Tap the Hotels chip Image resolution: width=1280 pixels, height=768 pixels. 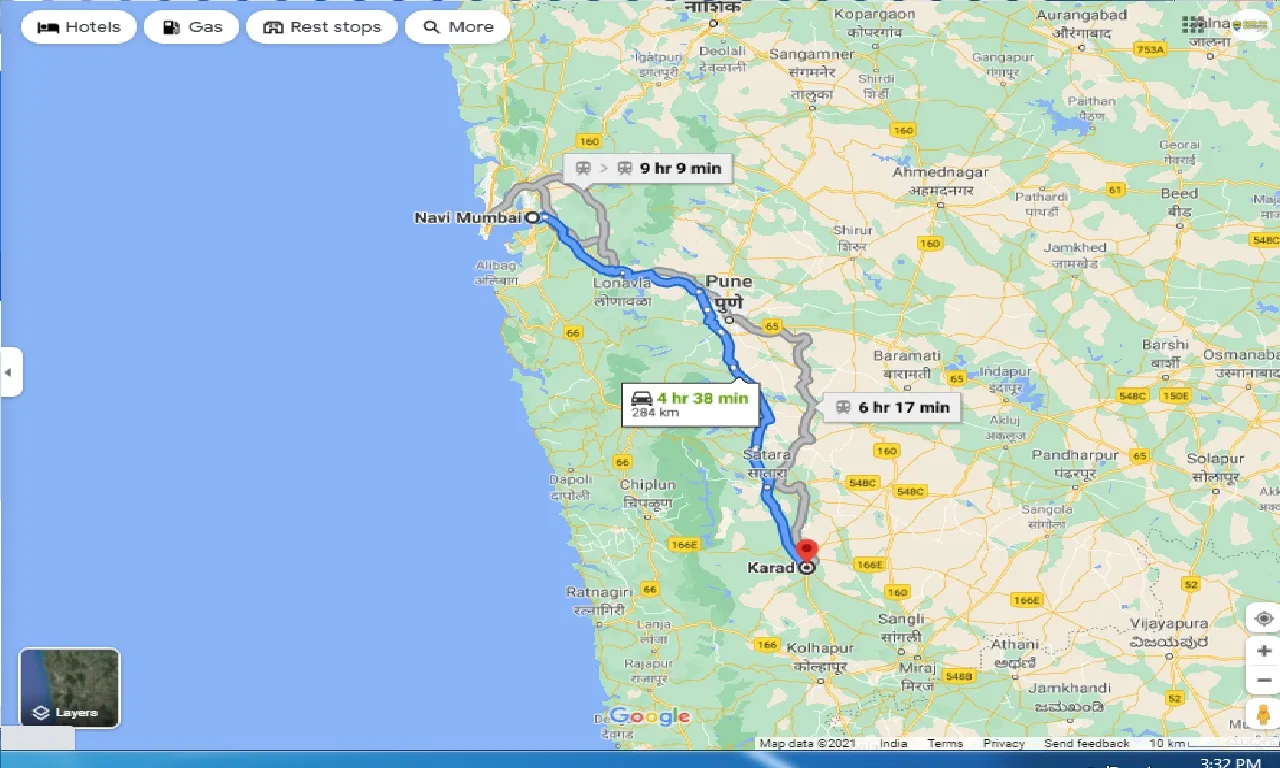pyautogui.click(x=78, y=27)
